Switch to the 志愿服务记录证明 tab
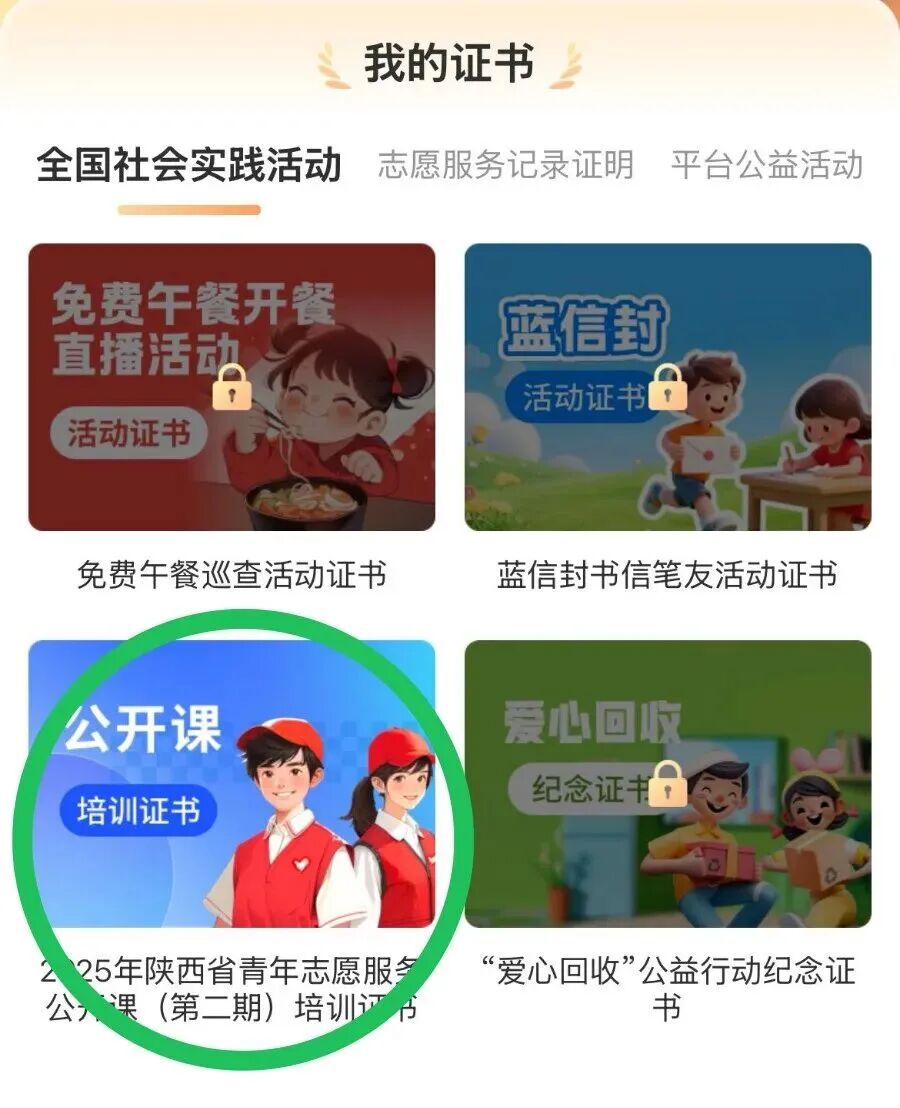This screenshot has height=1108, width=900. [x=505, y=165]
